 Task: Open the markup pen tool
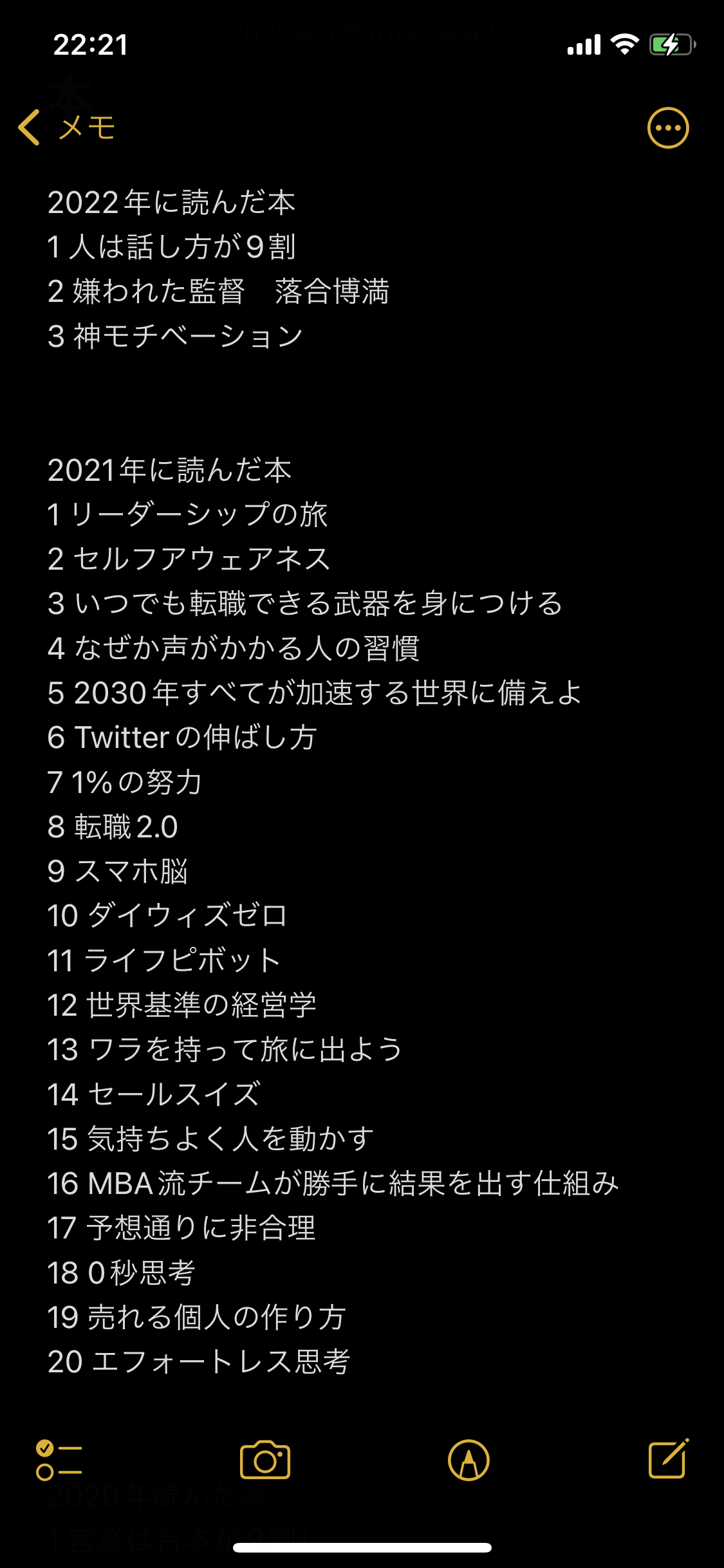point(469,1460)
